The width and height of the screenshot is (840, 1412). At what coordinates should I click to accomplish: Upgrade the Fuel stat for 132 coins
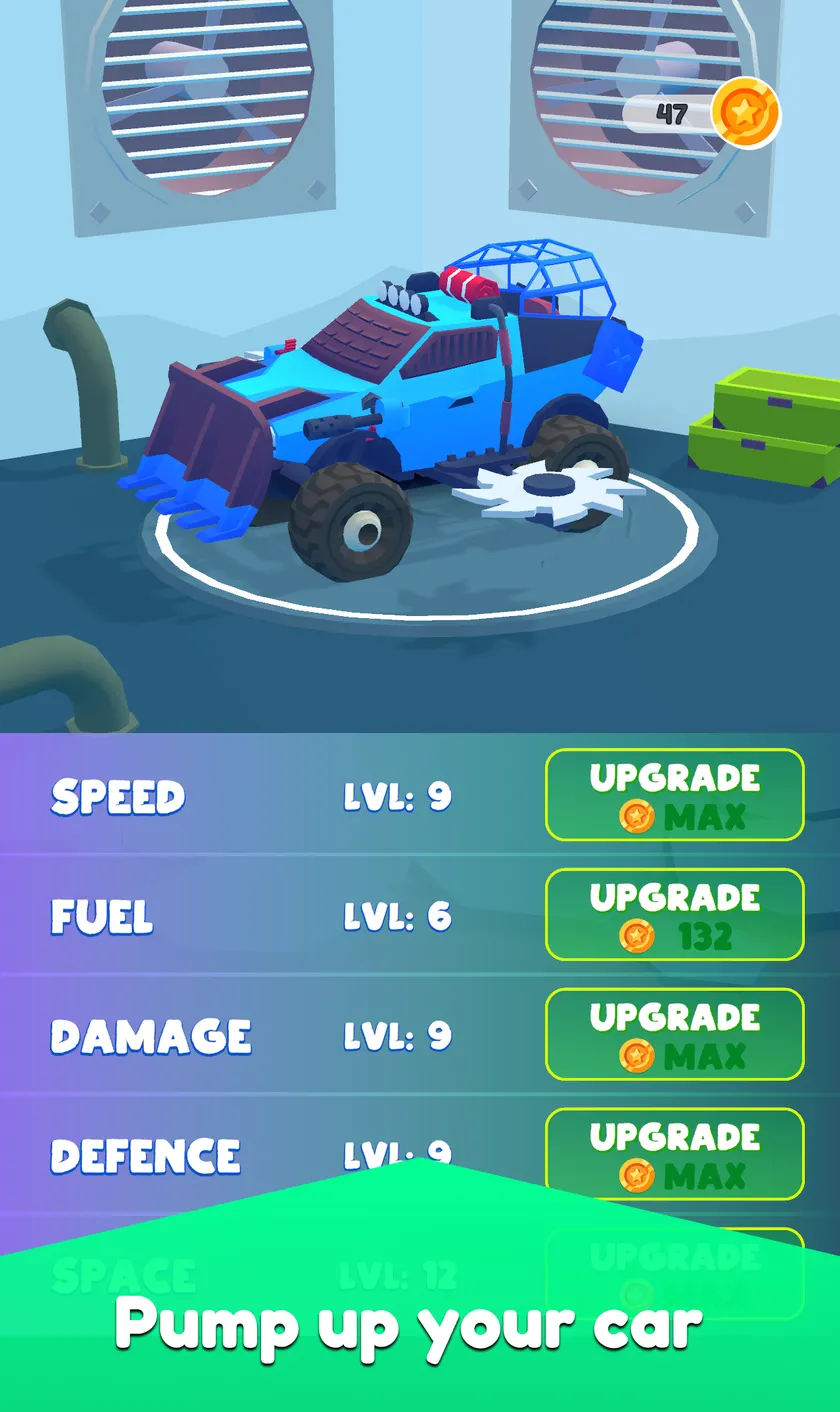[675, 915]
